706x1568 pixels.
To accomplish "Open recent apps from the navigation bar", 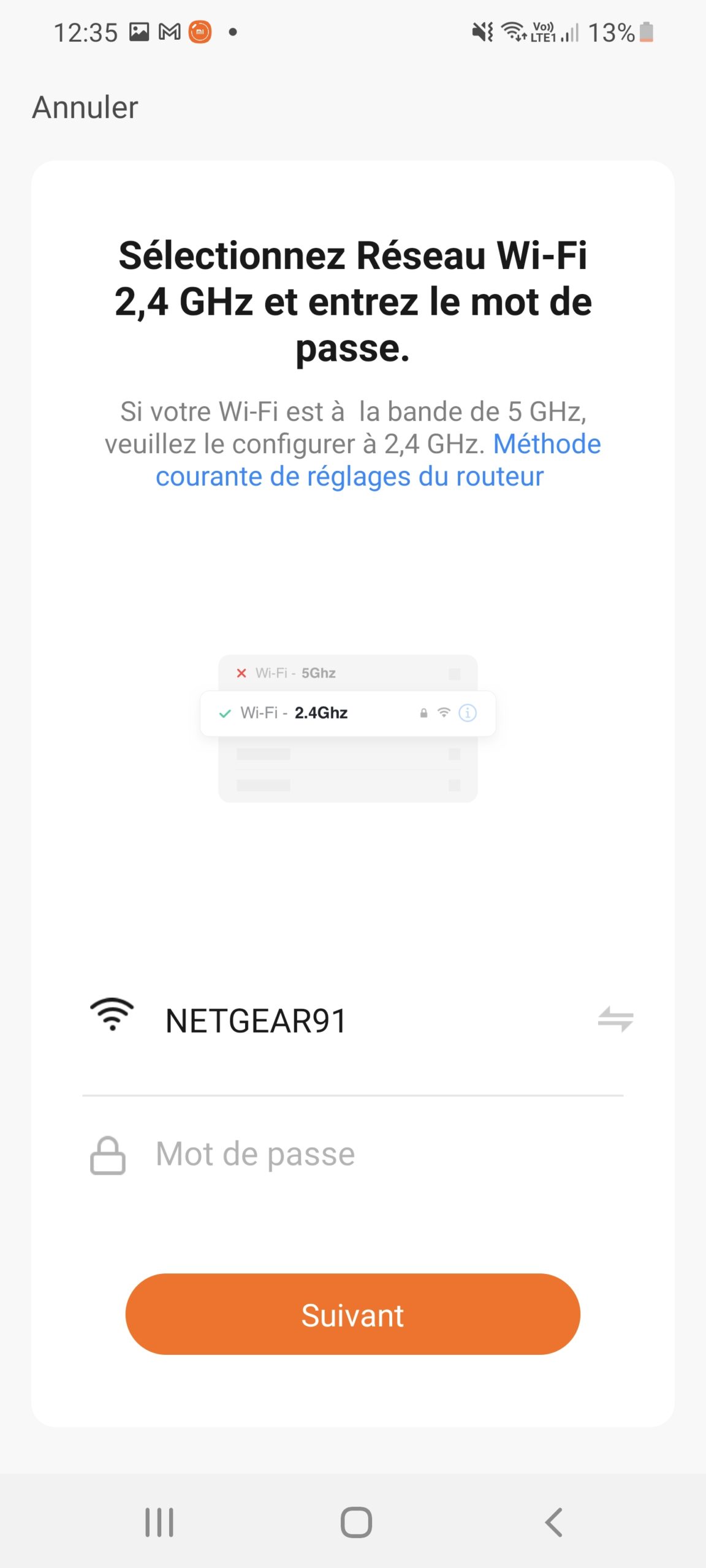I will pyautogui.click(x=159, y=1522).
